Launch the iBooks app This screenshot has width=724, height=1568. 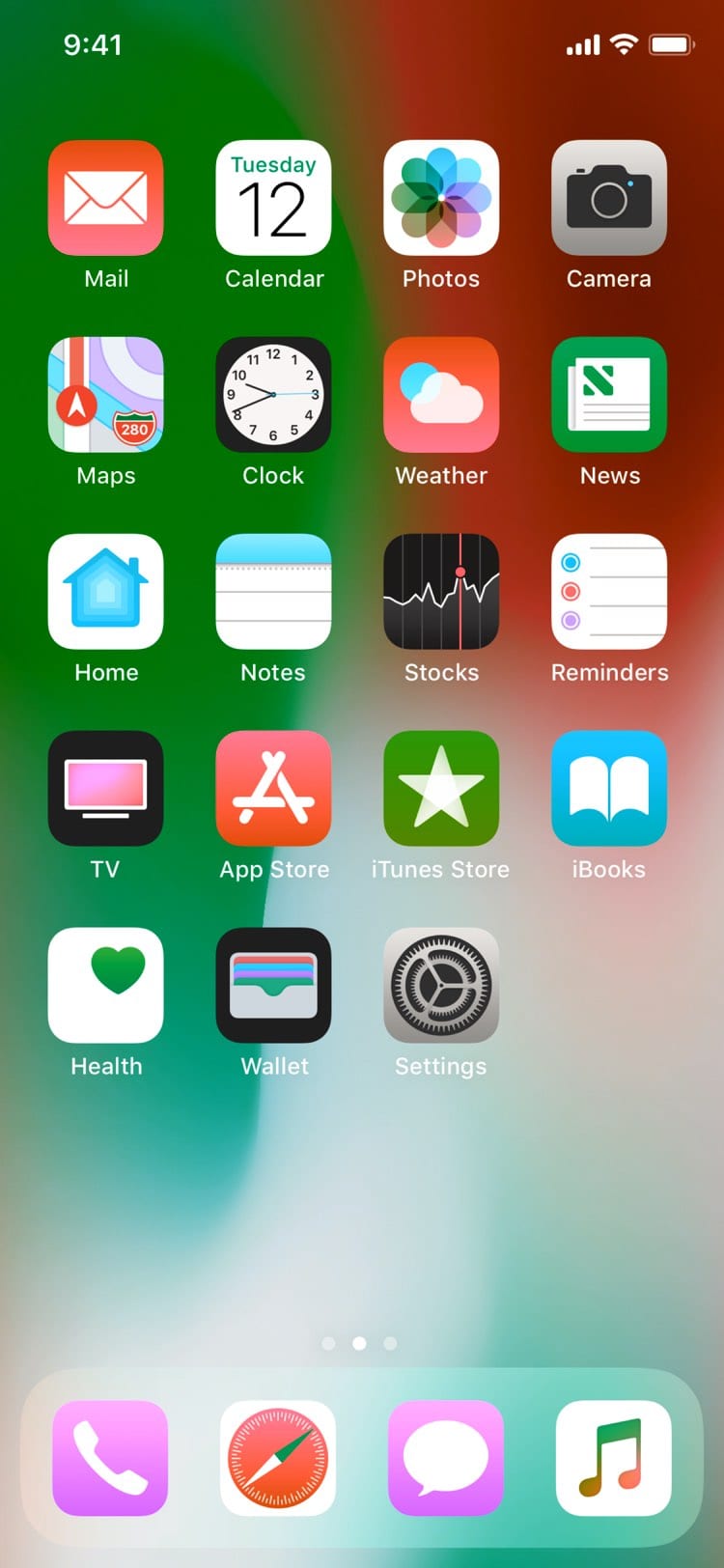609,789
